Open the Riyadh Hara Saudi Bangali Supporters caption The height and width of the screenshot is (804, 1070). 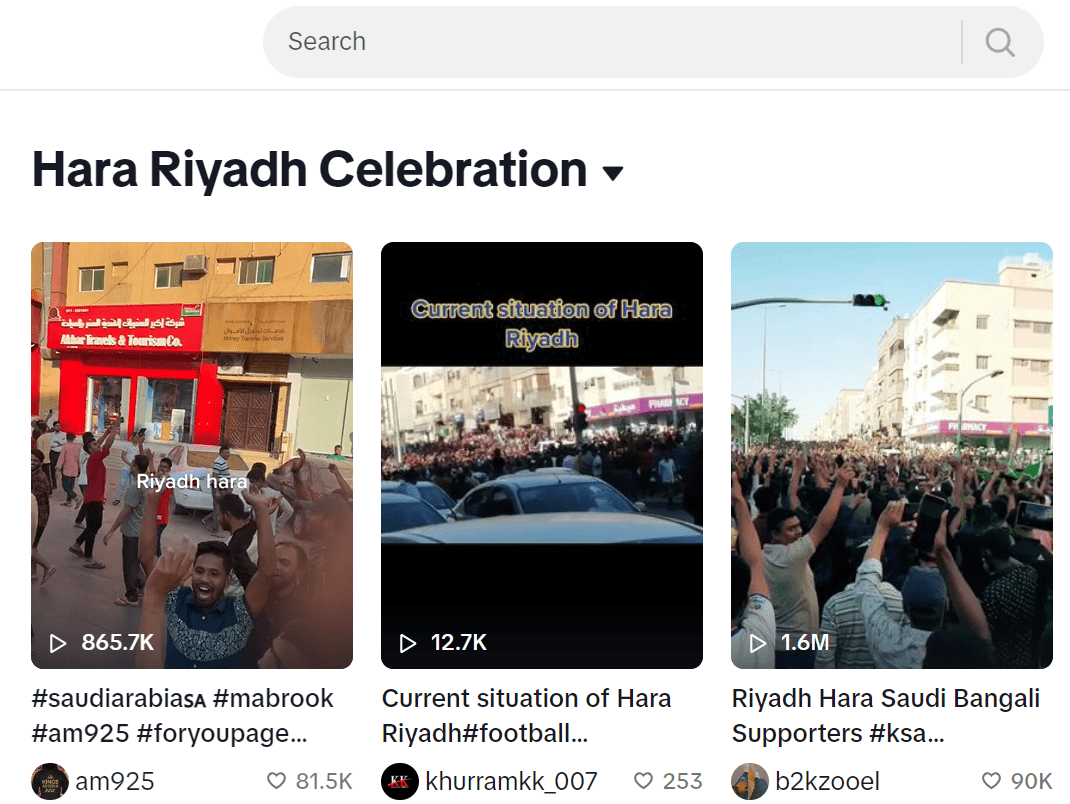click(x=886, y=716)
